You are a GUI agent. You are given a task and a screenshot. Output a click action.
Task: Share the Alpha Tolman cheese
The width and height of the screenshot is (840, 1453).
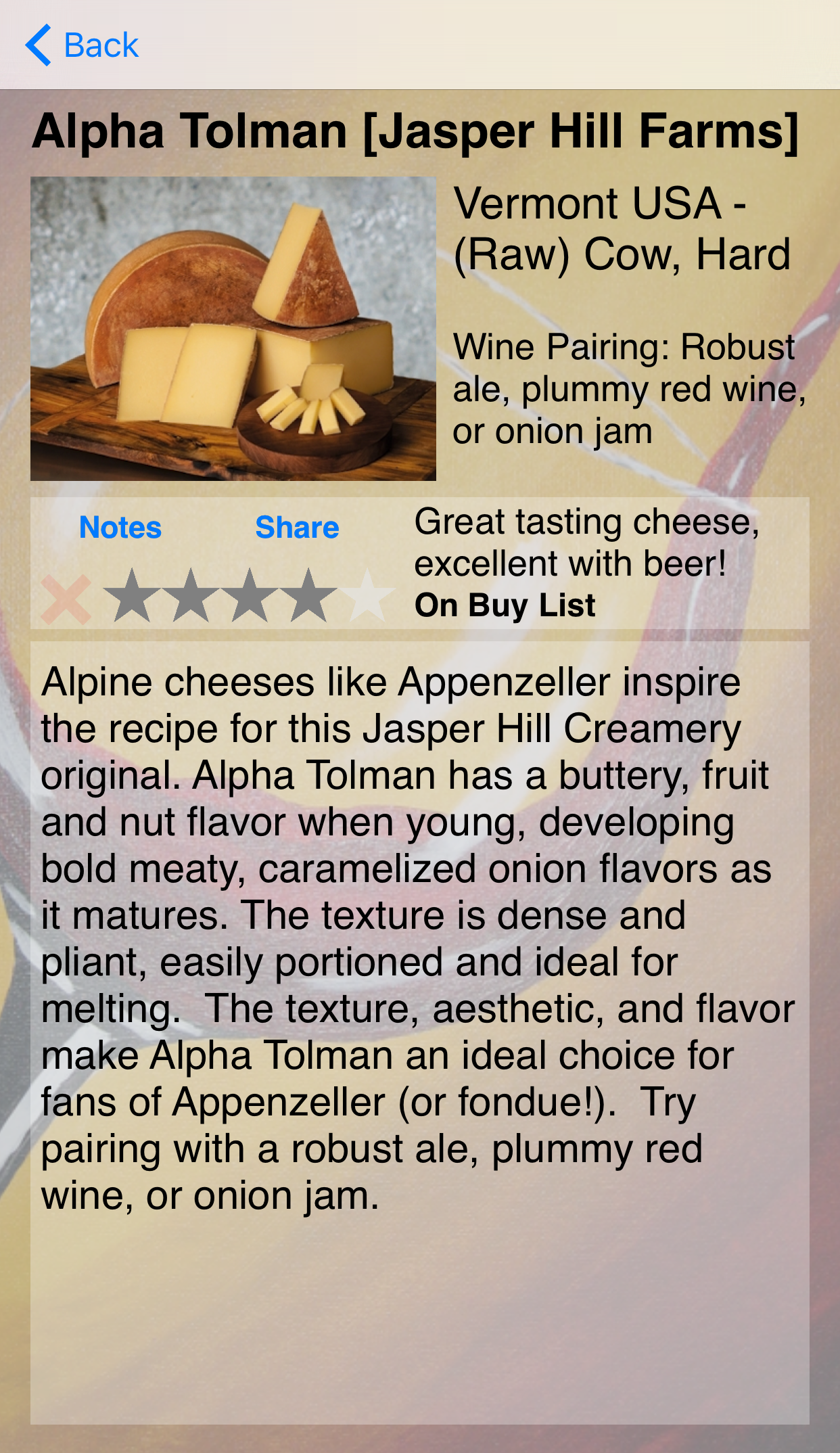(x=297, y=528)
